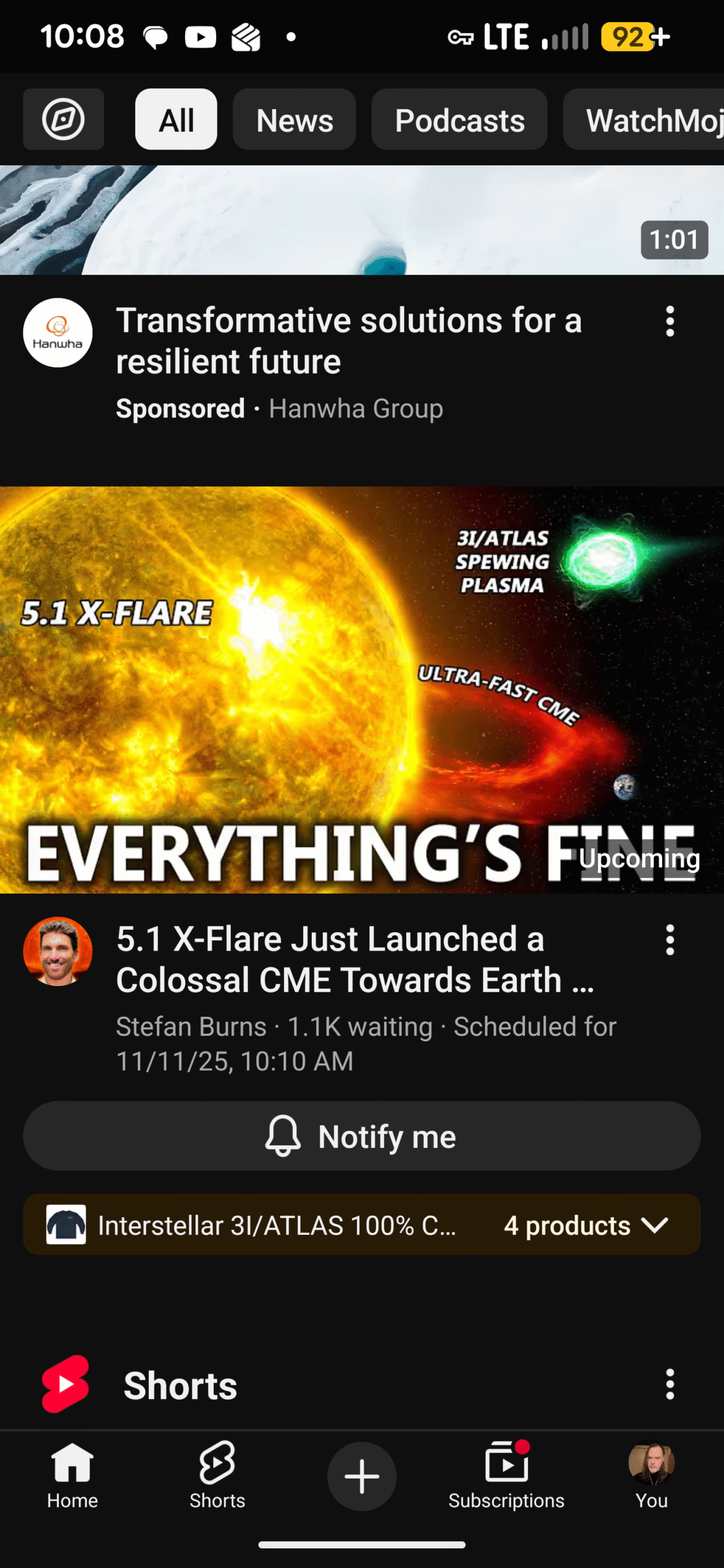Image resolution: width=724 pixels, height=1568 pixels.
Task: Filter the feed by Podcasts
Action: (459, 119)
